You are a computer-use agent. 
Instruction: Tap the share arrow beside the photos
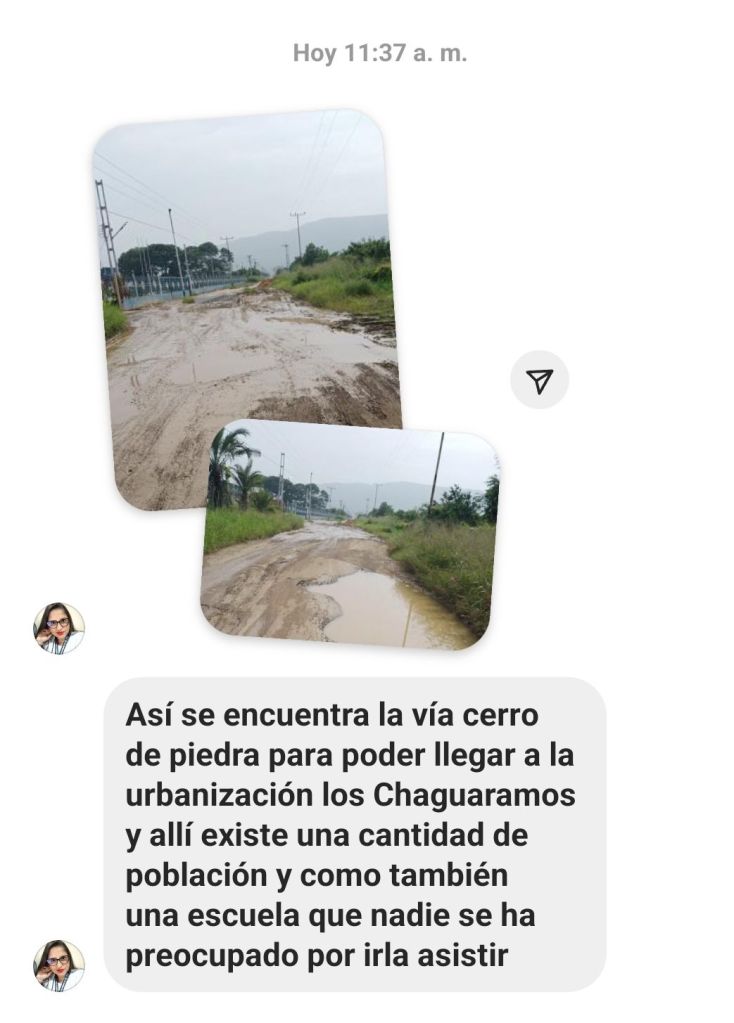tap(539, 381)
